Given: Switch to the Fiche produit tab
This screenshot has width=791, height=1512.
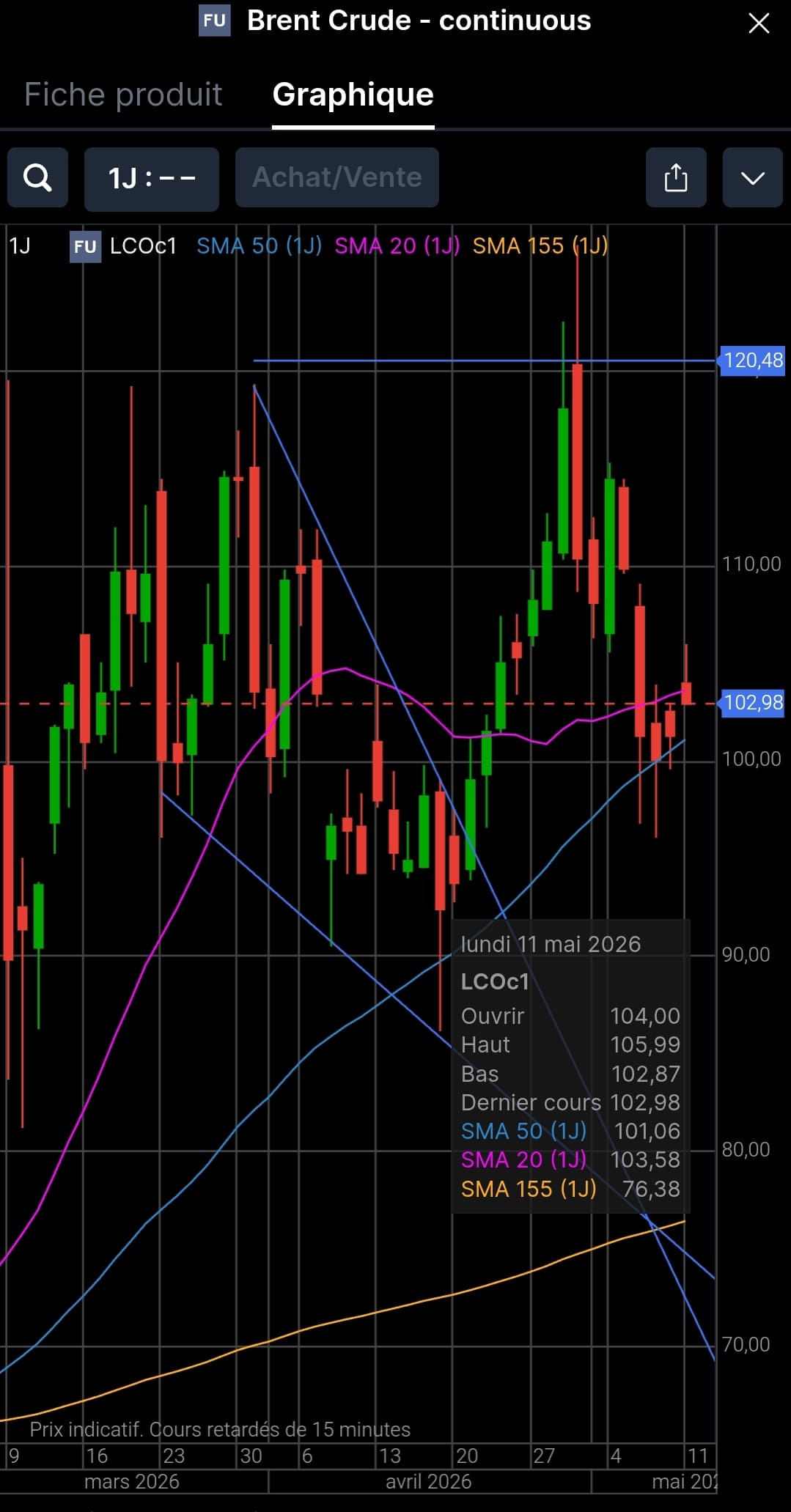Looking at the screenshot, I should (x=123, y=95).
